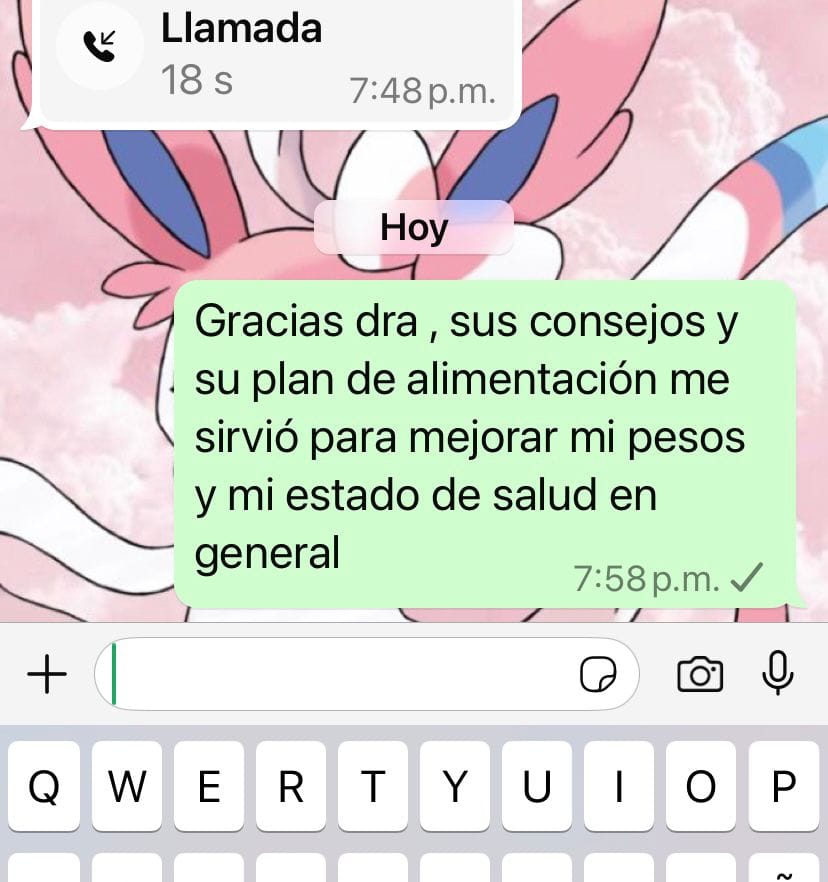This screenshot has height=882, width=828.
Task: Type the letter P key
Action: (784, 788)
